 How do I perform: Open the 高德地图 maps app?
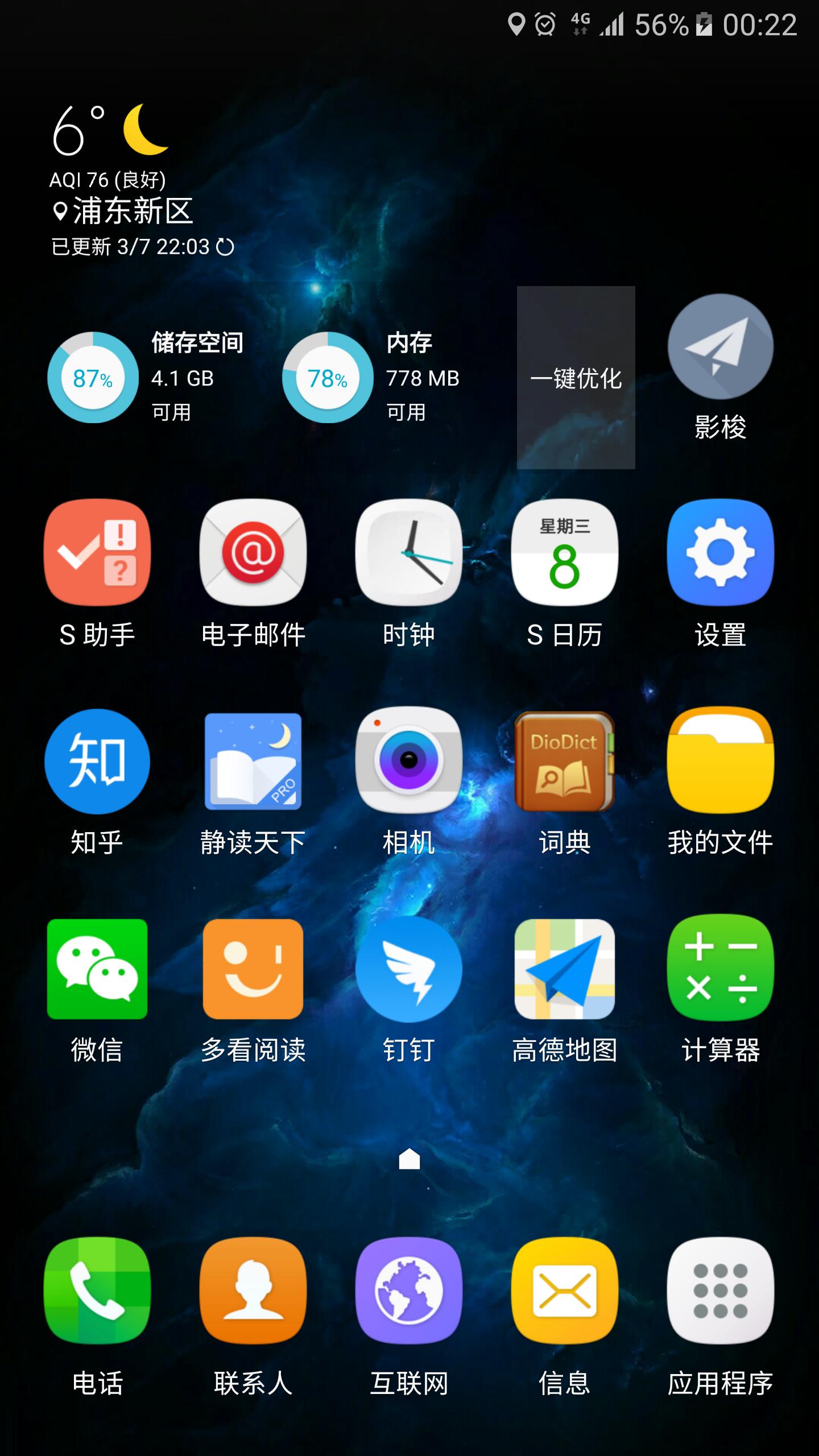(565, 969)
